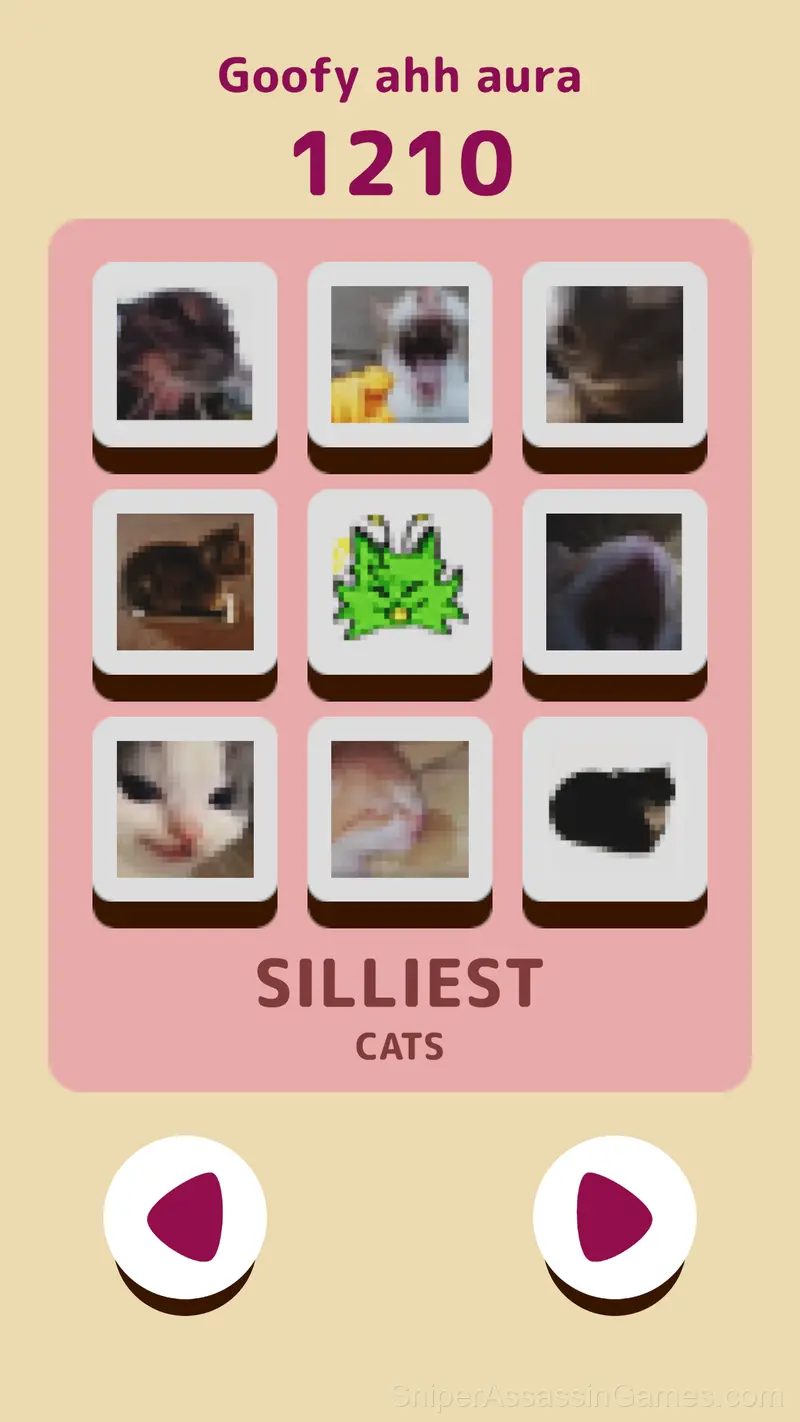Select the green pixel cat tile
Image resolution: width=800 pixels, height=1422 pixels.
pyautogui.click(x=400, y=581)
